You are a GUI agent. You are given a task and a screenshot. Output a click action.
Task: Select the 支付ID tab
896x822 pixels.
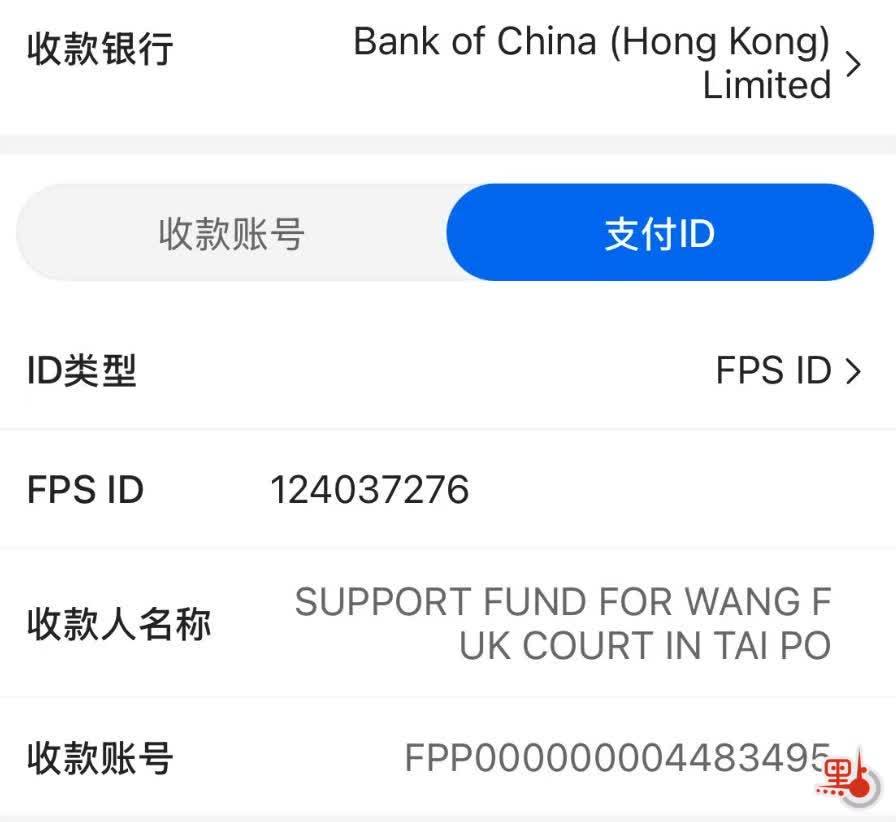pyautogui.click(x=659, y=234)
